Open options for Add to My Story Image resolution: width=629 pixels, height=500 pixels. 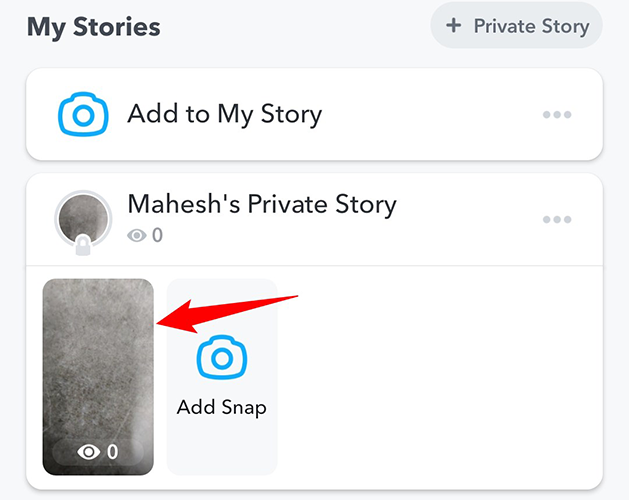pos(557,115)
